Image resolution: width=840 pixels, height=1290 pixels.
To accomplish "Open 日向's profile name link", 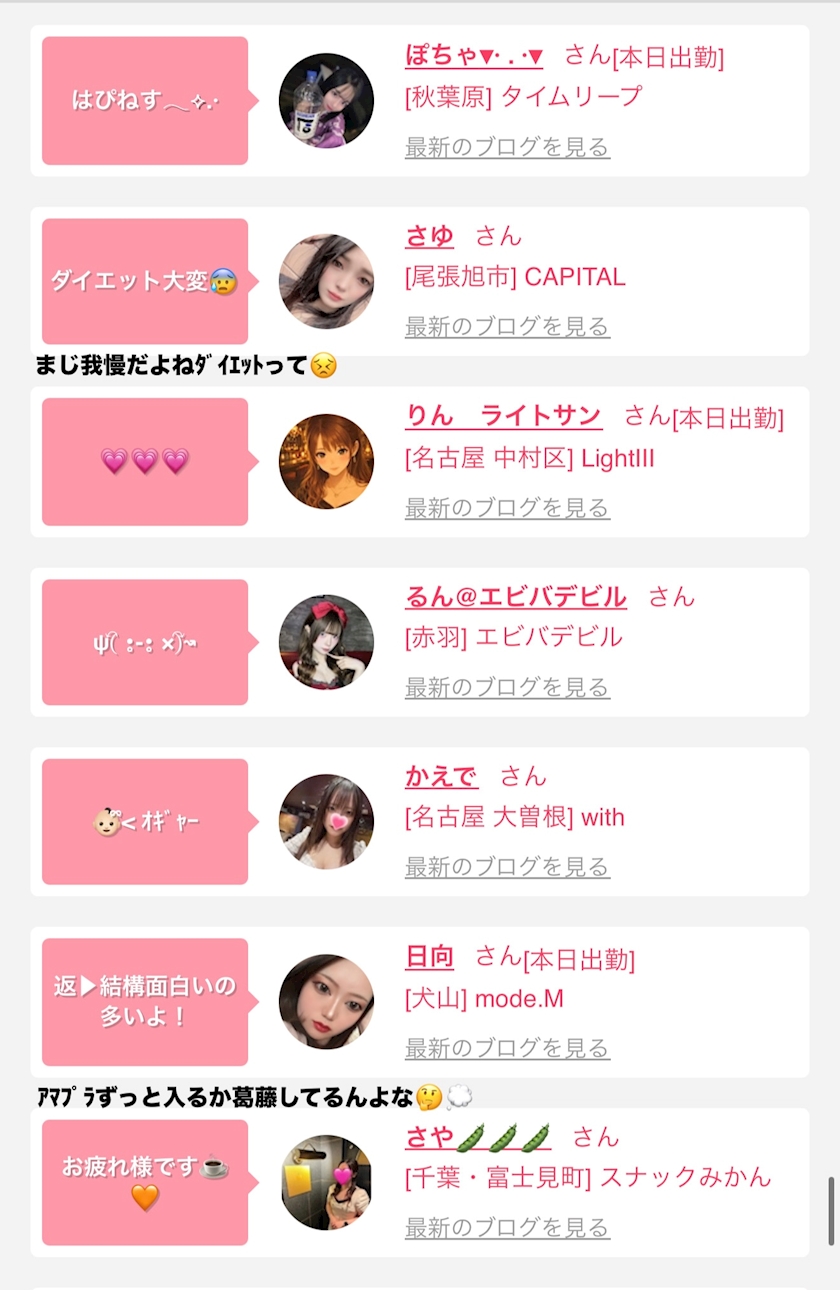I will coord(429,957).
